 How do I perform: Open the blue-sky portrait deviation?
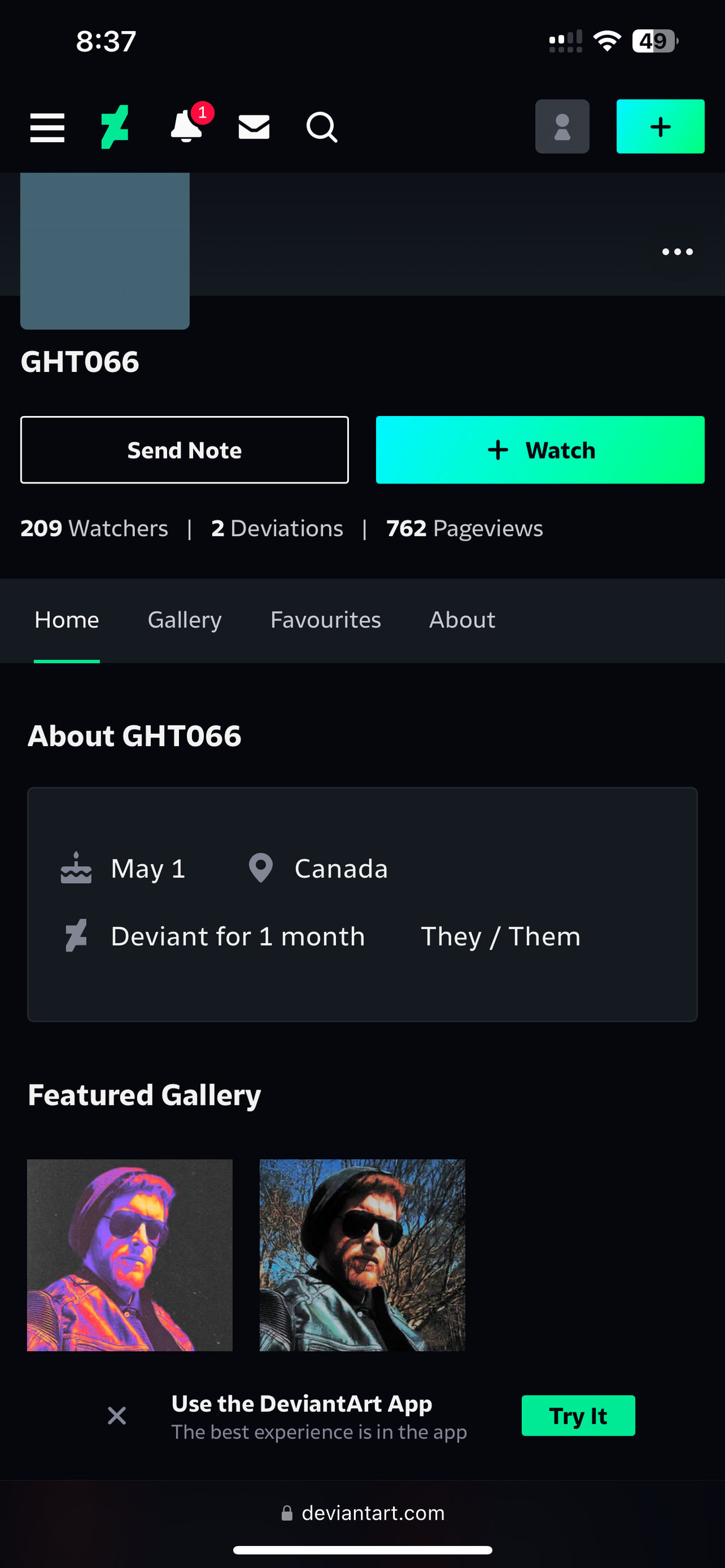click(362, 1254)
